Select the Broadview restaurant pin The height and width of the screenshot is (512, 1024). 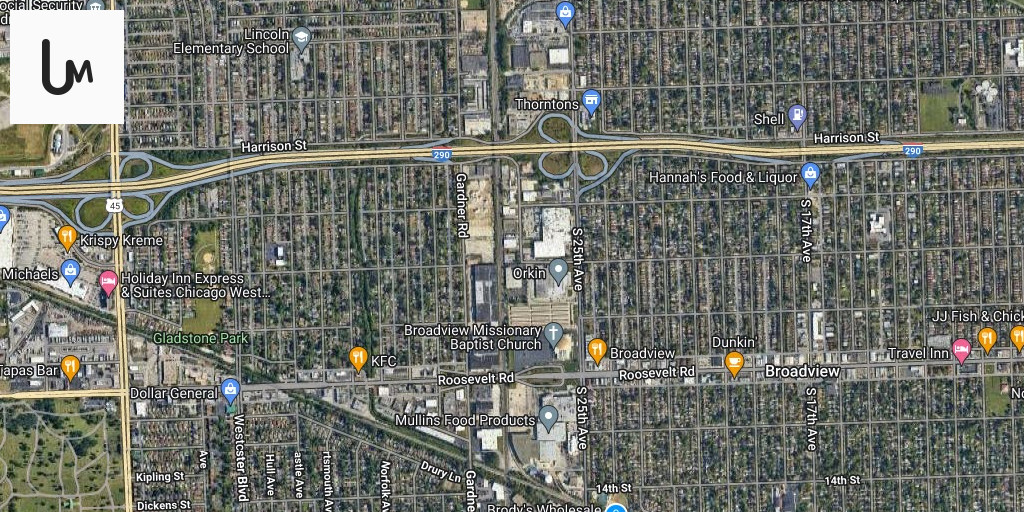(x=597, y=350)
